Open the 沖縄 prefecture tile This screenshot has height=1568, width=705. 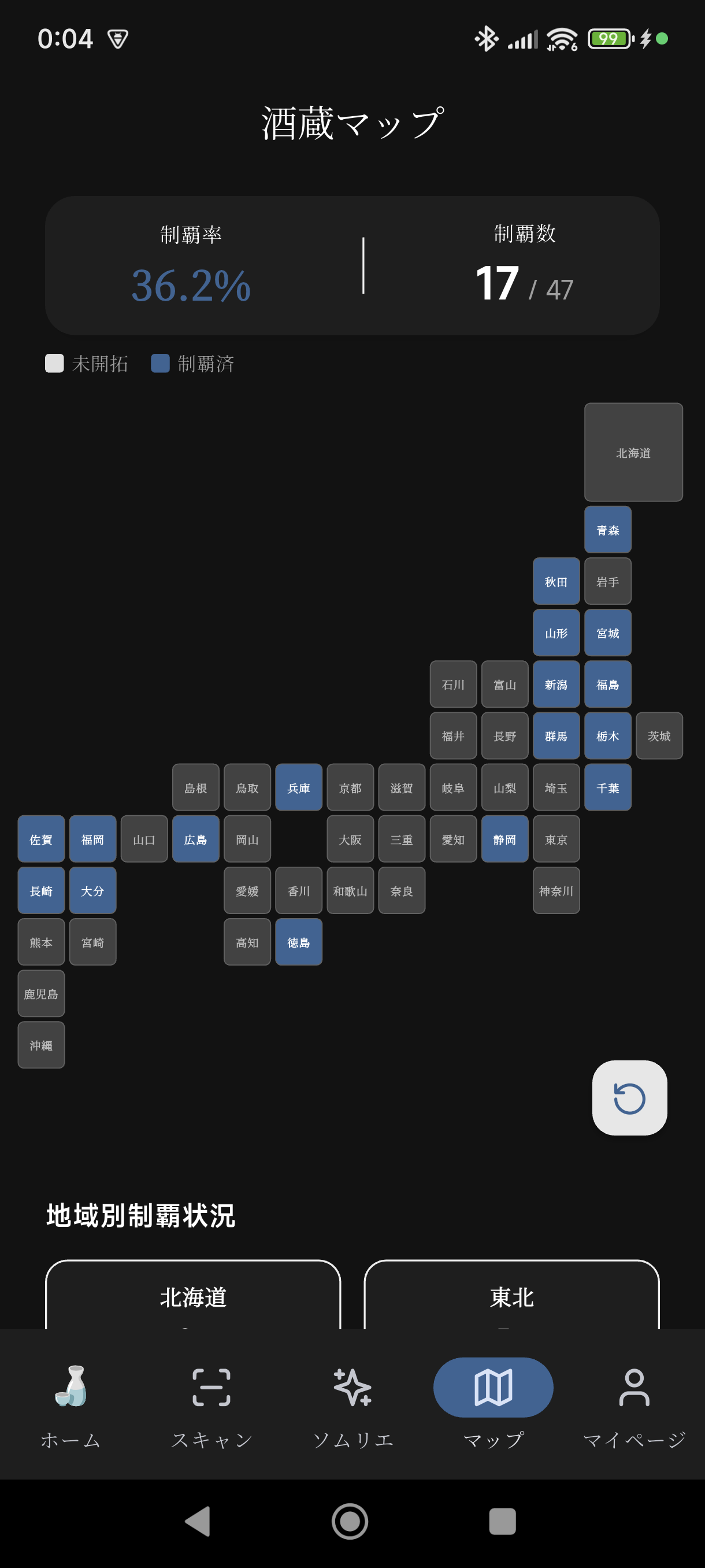[x=41, y=1045]
